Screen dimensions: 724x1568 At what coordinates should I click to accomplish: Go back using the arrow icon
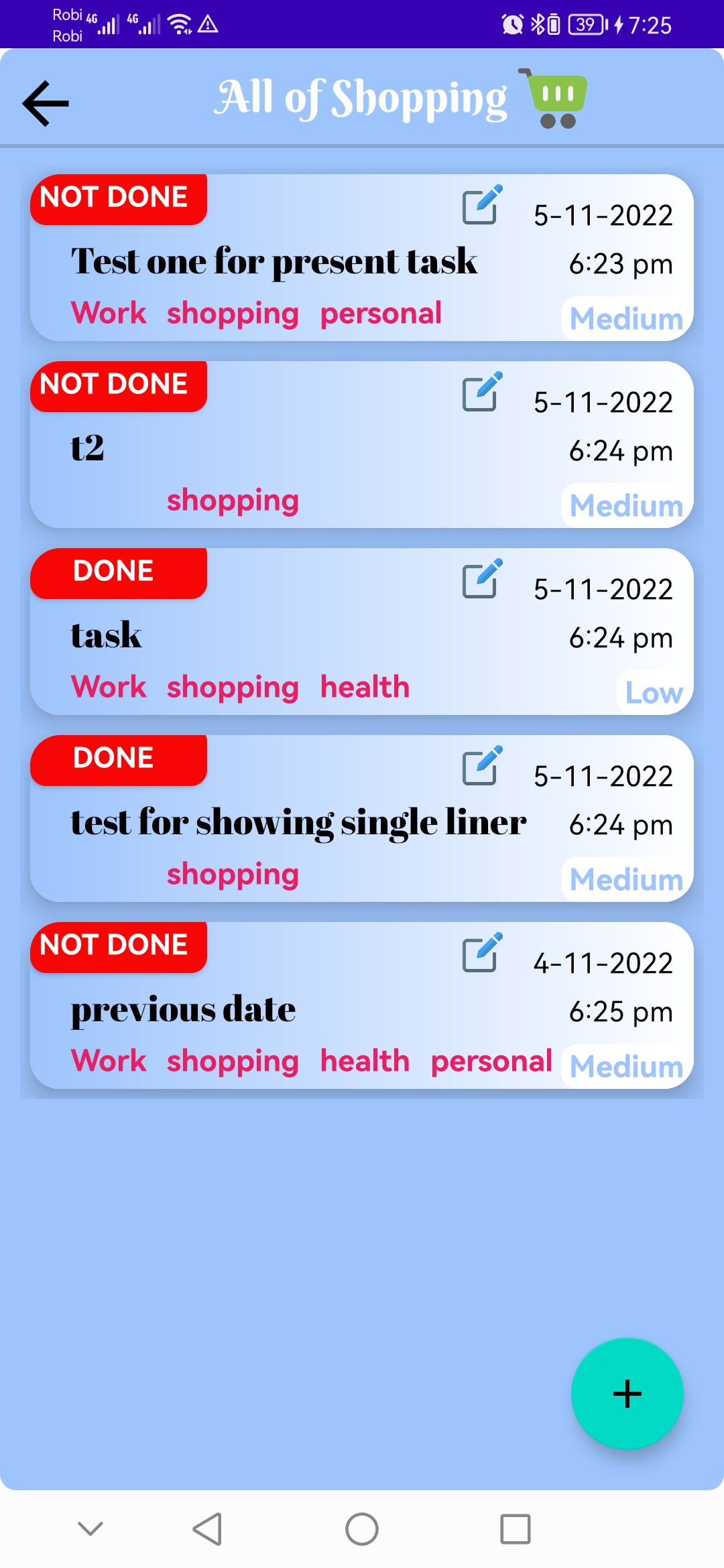pos(46,103)
